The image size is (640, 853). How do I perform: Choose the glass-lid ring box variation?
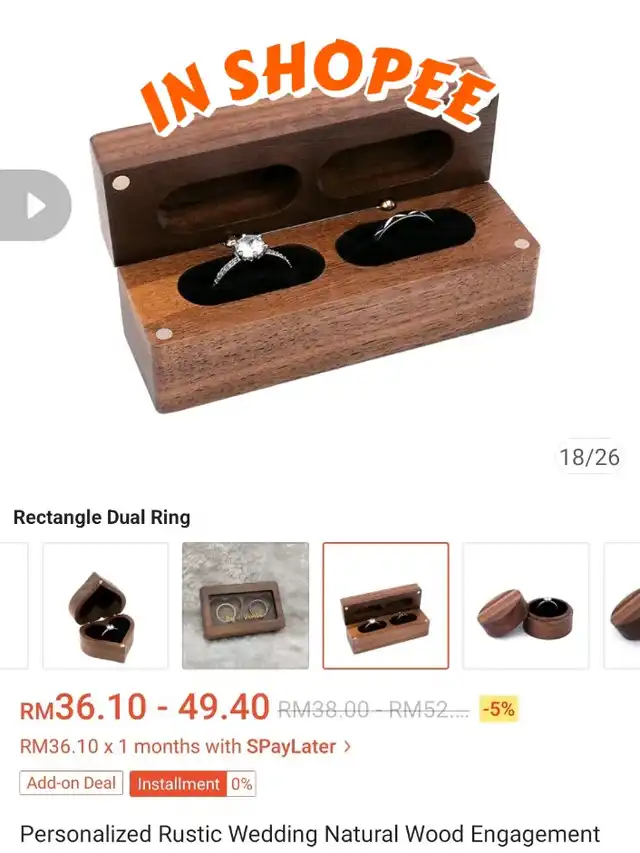coord(245,605)
